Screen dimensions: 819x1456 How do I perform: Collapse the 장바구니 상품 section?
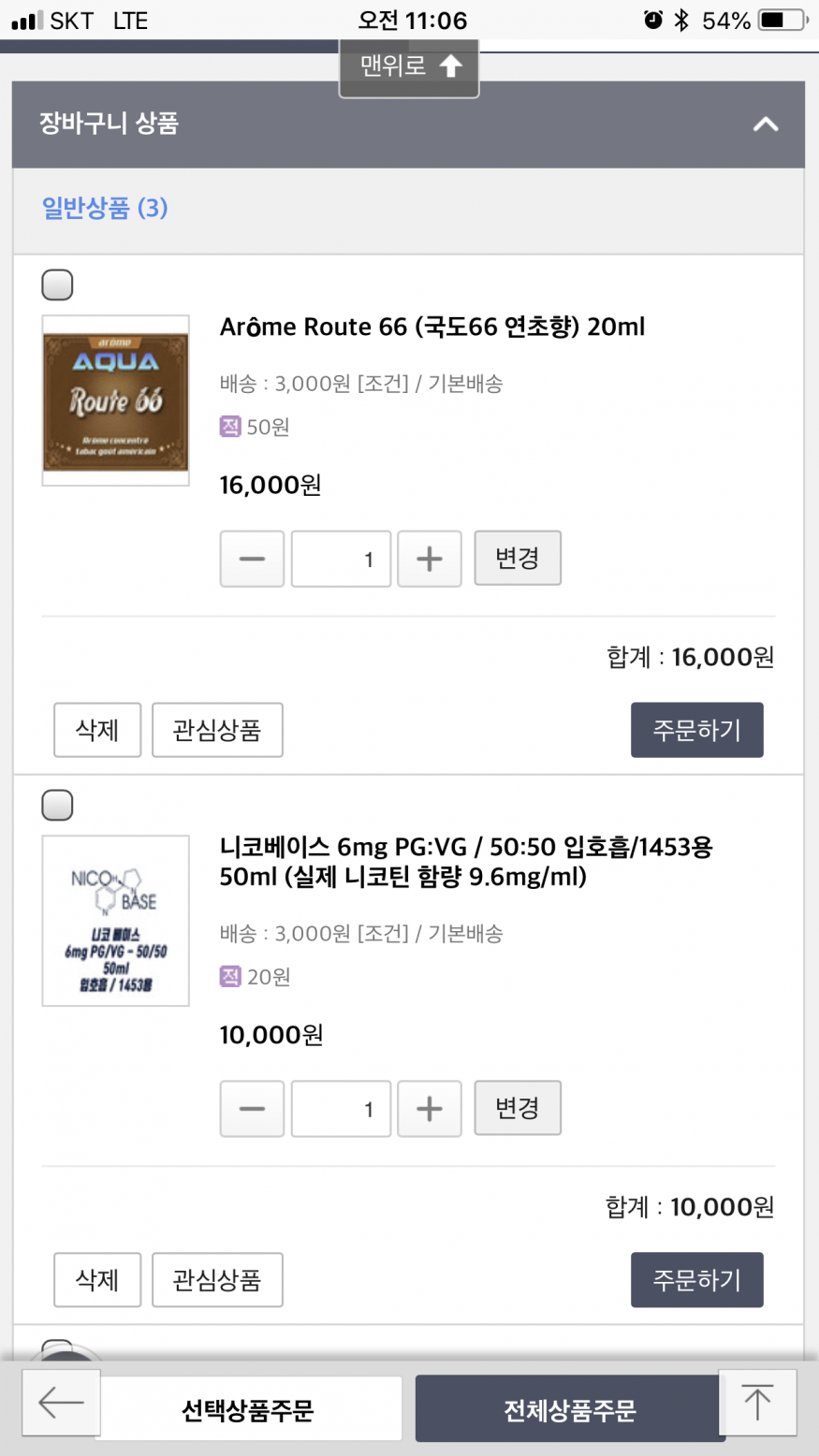pos(766,124)
